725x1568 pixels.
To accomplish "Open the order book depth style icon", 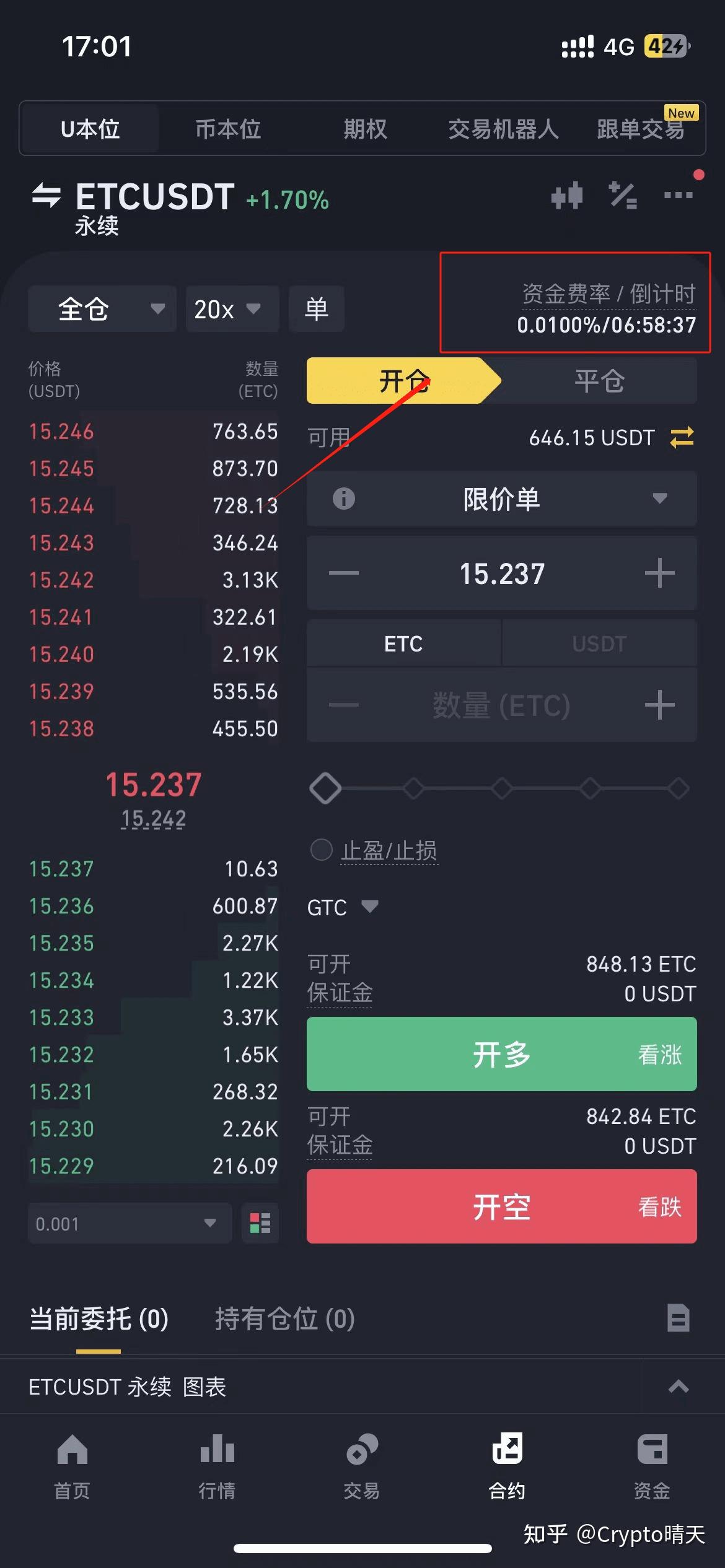I will (x=260, y=1223).
